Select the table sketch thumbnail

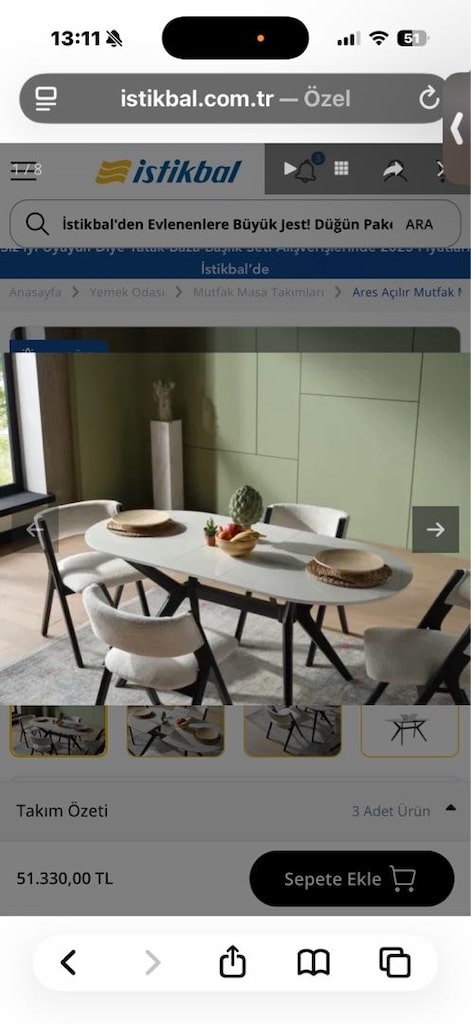[410, 731]
